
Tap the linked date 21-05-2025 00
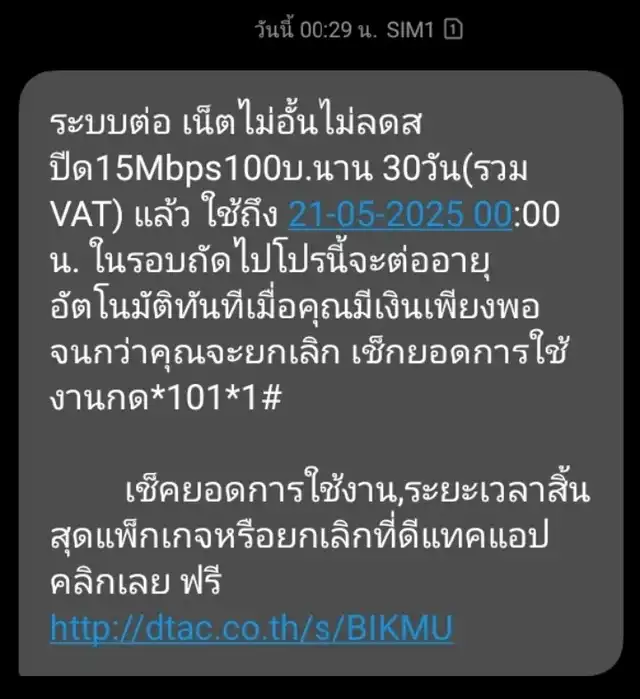[x=400, y=214]
